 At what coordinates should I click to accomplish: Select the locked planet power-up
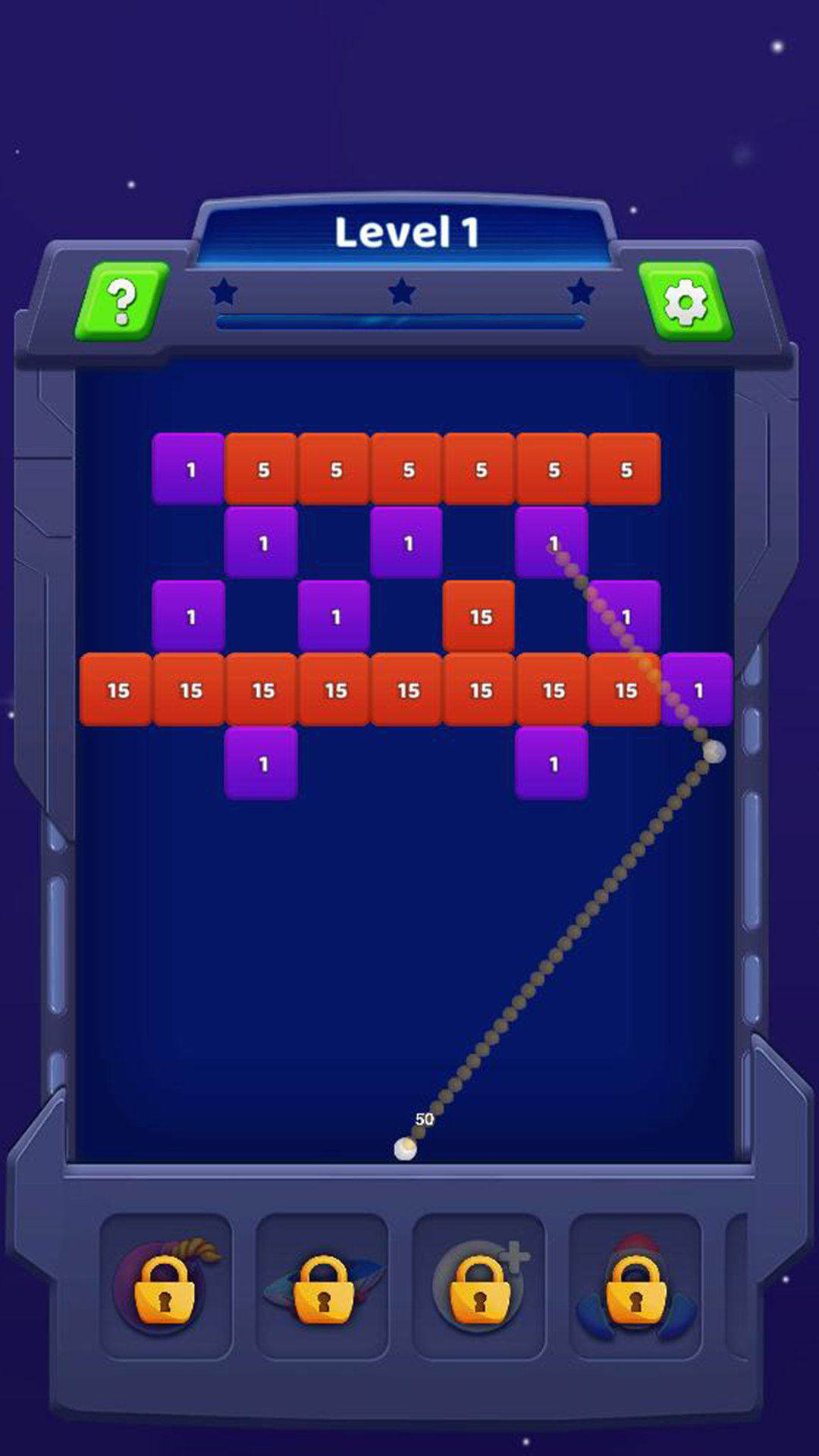[x=323, y=1287]
